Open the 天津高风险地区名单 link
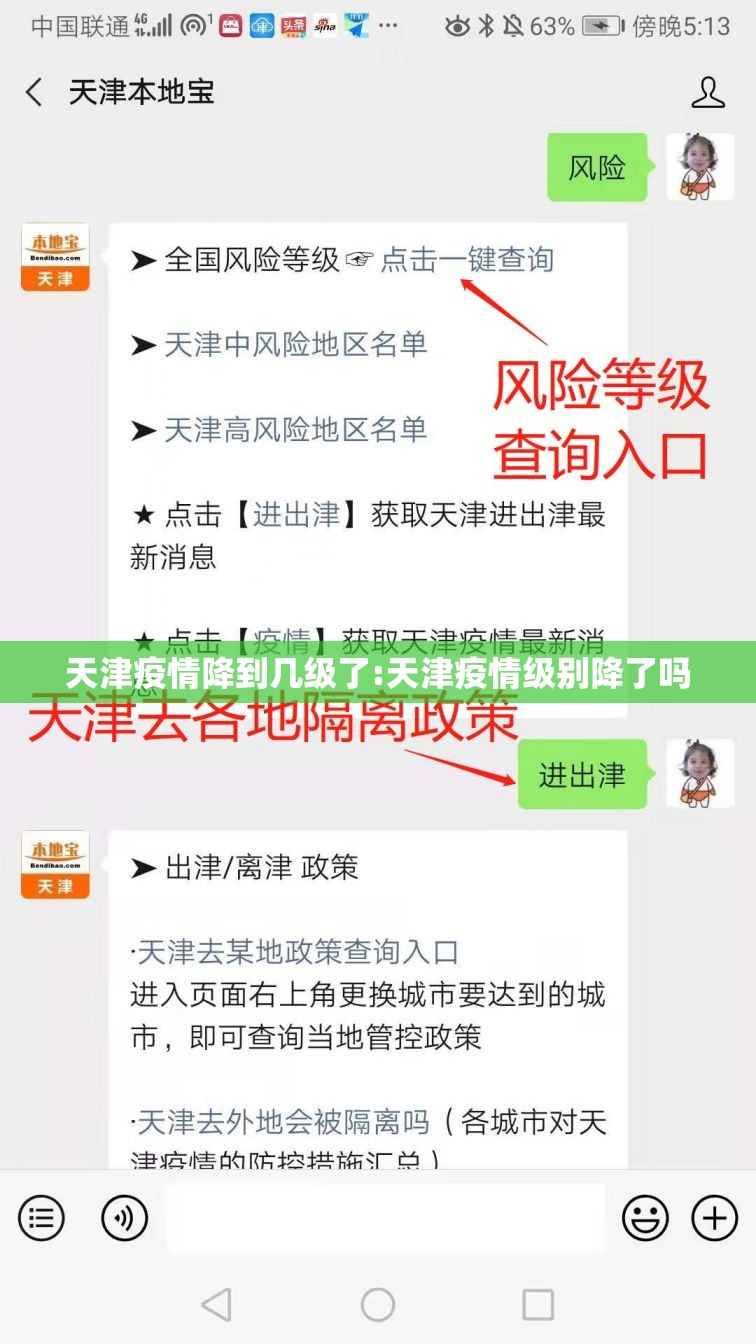Image resolution: width=756 pixels, height=1344 pixels. point(295,430)
